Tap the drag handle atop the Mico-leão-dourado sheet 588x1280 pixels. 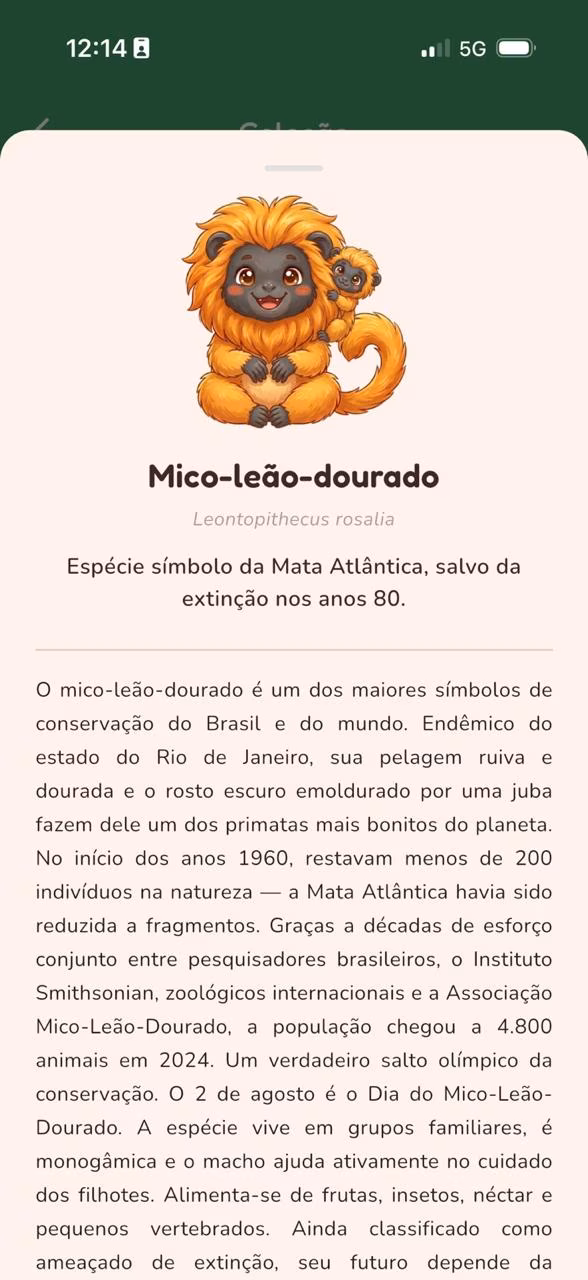(x=294, y=168)
